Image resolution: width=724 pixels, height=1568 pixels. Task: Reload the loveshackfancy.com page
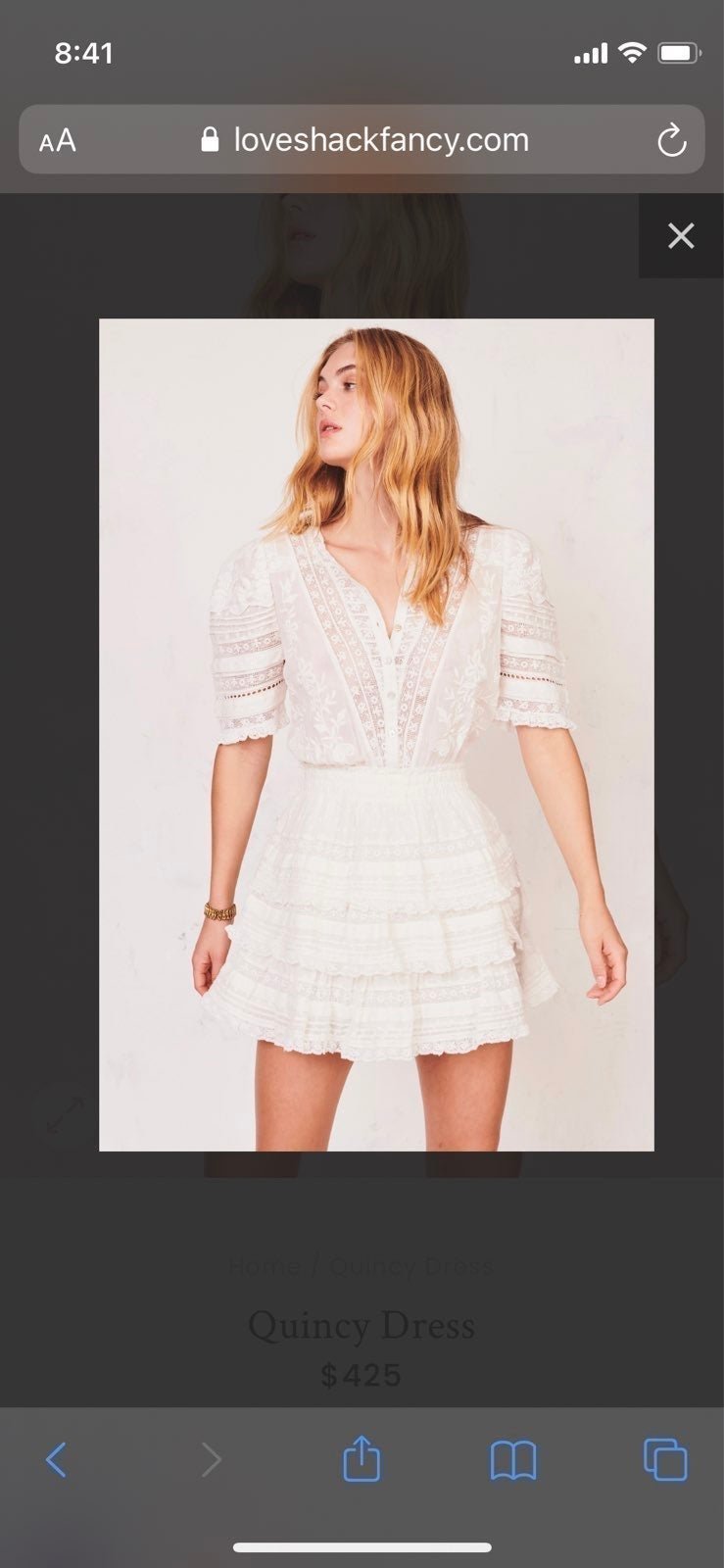(x=671, y=141)
